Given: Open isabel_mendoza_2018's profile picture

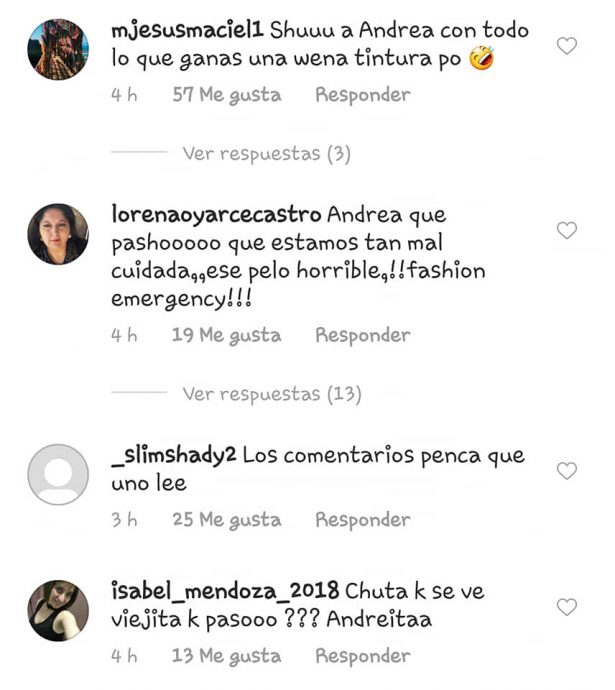Looking at the screenshot, I should (58, 611).
